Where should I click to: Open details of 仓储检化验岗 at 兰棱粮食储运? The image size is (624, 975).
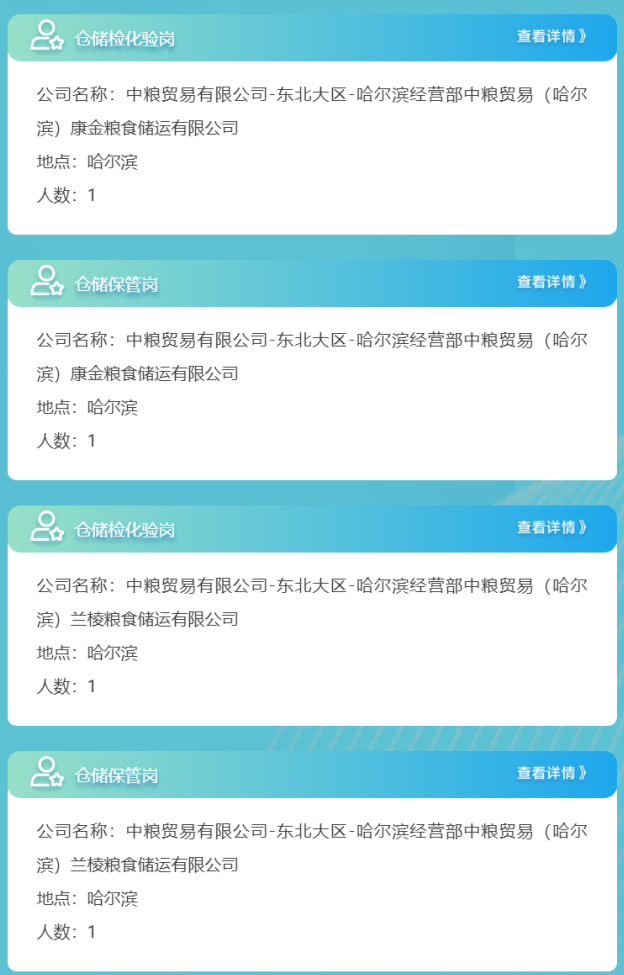tap(551, 528)
